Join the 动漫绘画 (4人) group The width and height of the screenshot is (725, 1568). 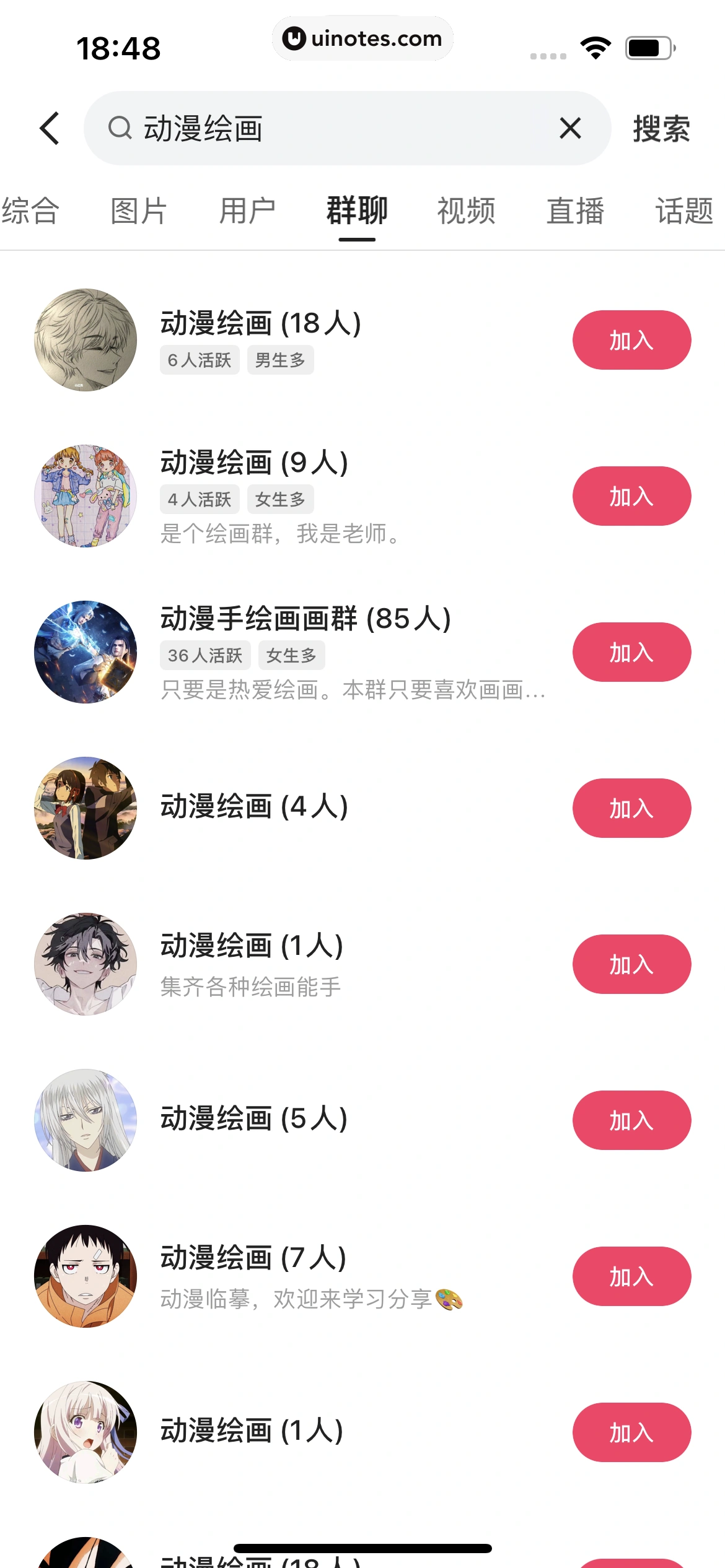tap(631, 808)
